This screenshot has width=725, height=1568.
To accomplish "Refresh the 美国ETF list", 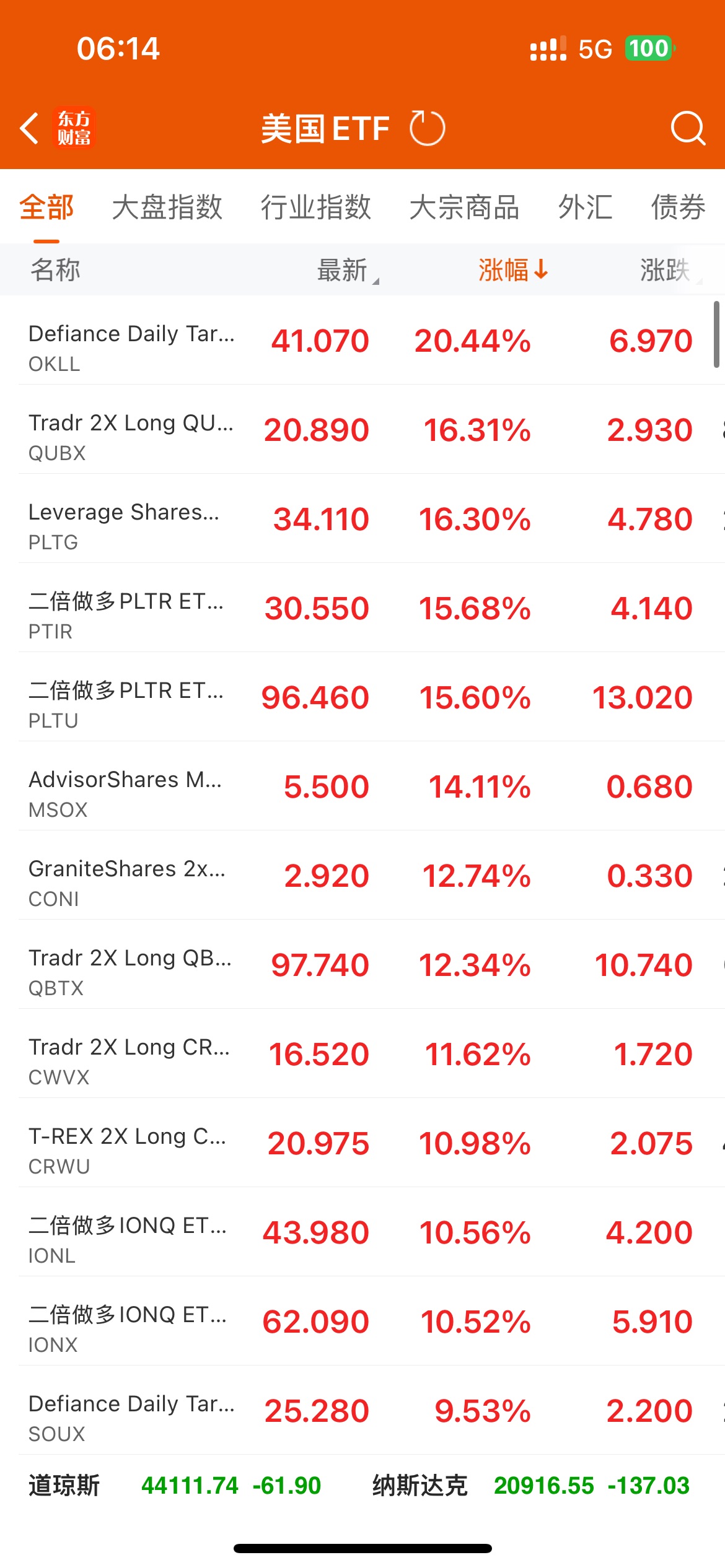I will (427, 128).
